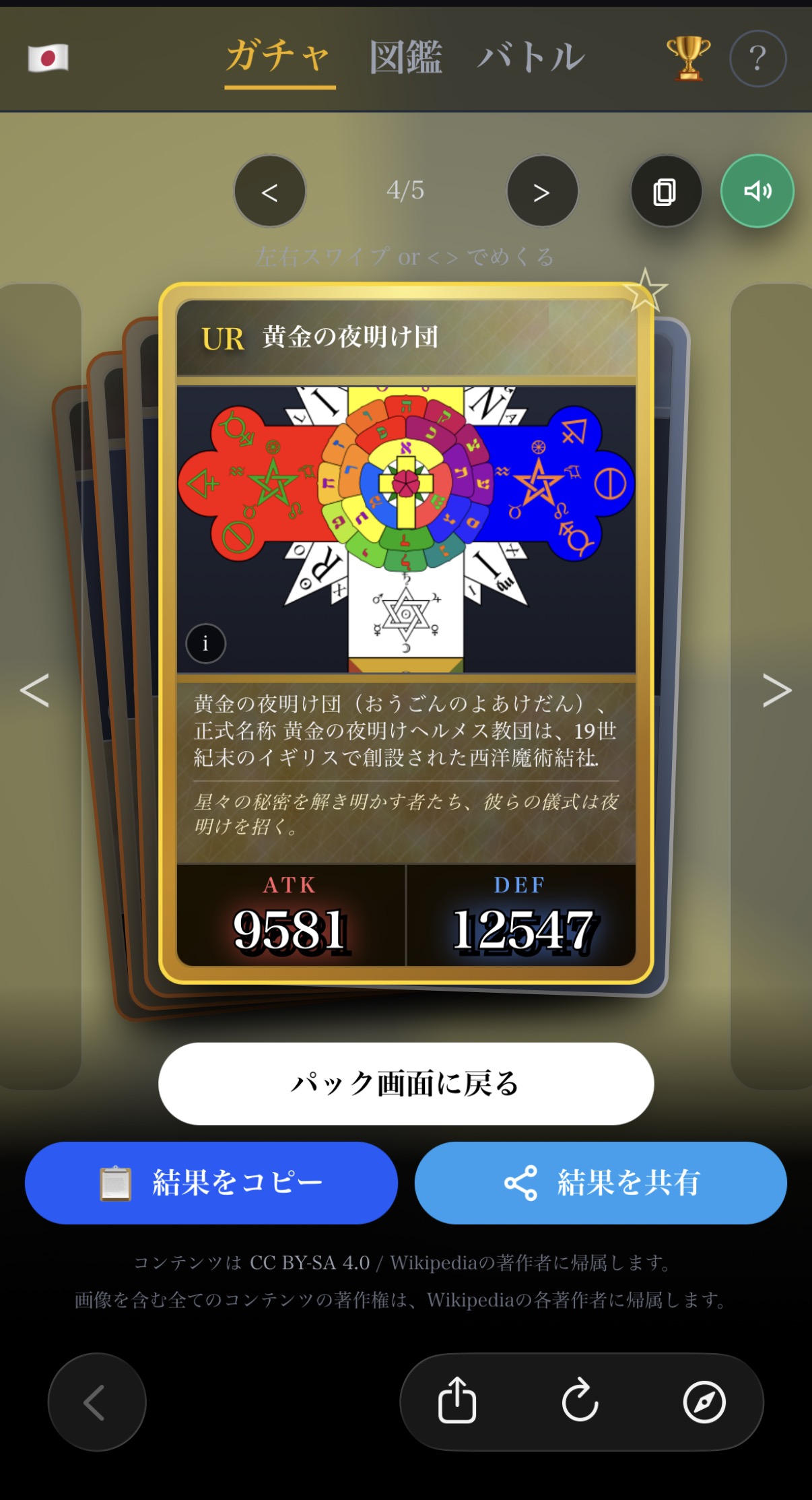
Task: Select the ガチャ tab
Action: click(279, 57)
